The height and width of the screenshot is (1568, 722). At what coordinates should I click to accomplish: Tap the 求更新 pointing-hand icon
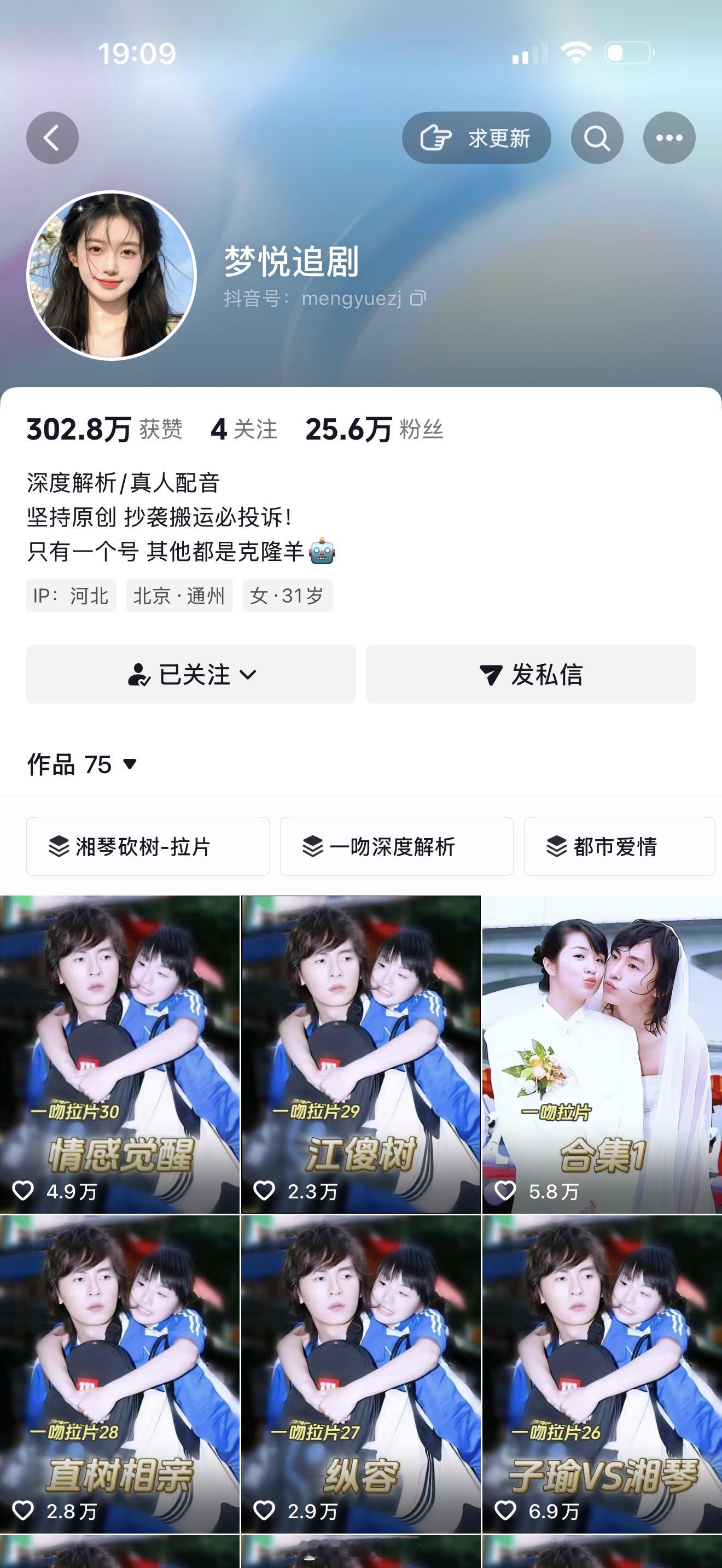click(436, 138)
